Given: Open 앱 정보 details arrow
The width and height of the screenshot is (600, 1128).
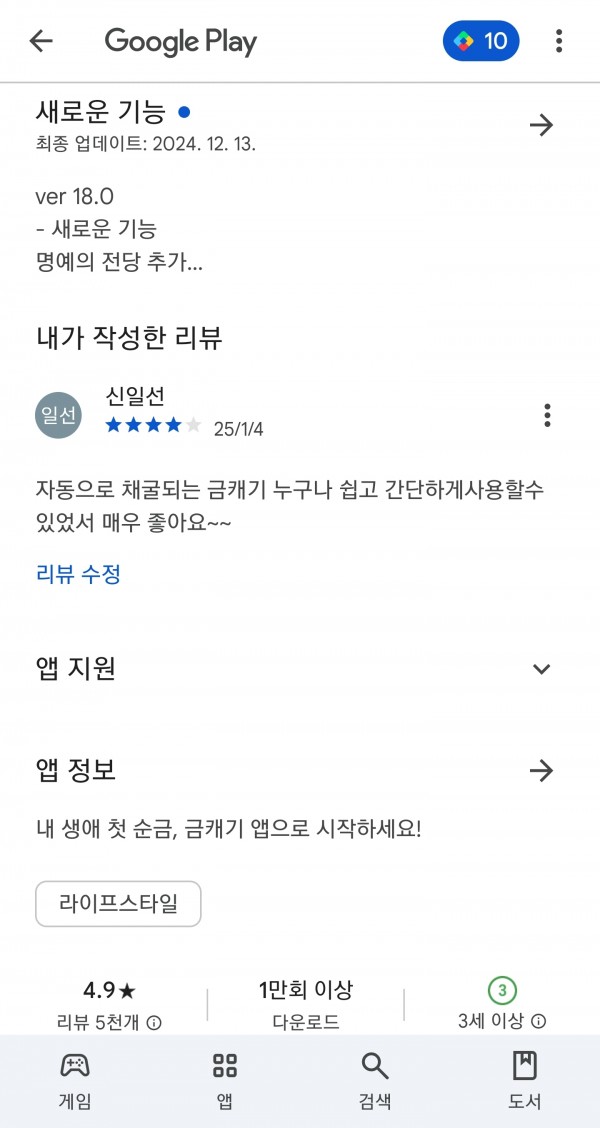Looking at the screenshot, I should click(541, 771).
